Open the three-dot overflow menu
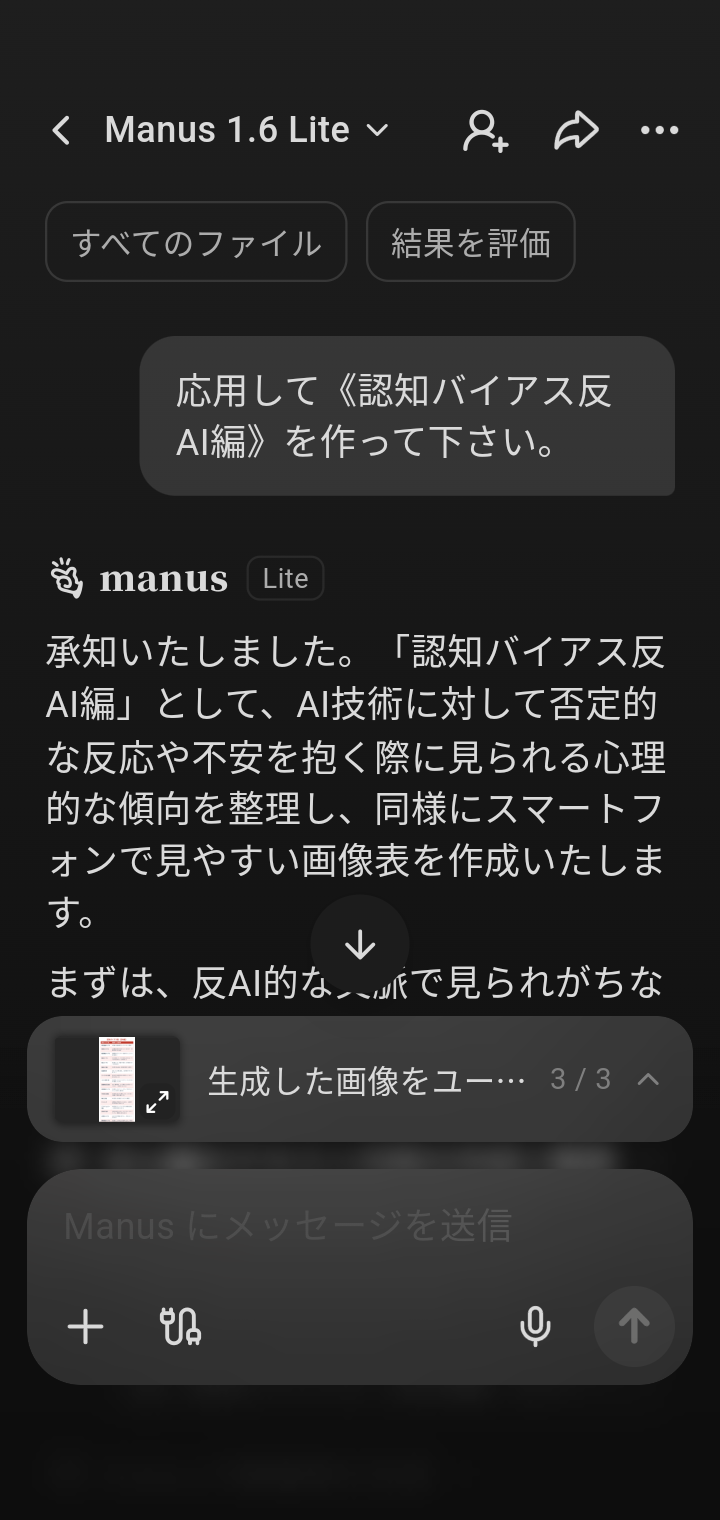 [659, 130]
